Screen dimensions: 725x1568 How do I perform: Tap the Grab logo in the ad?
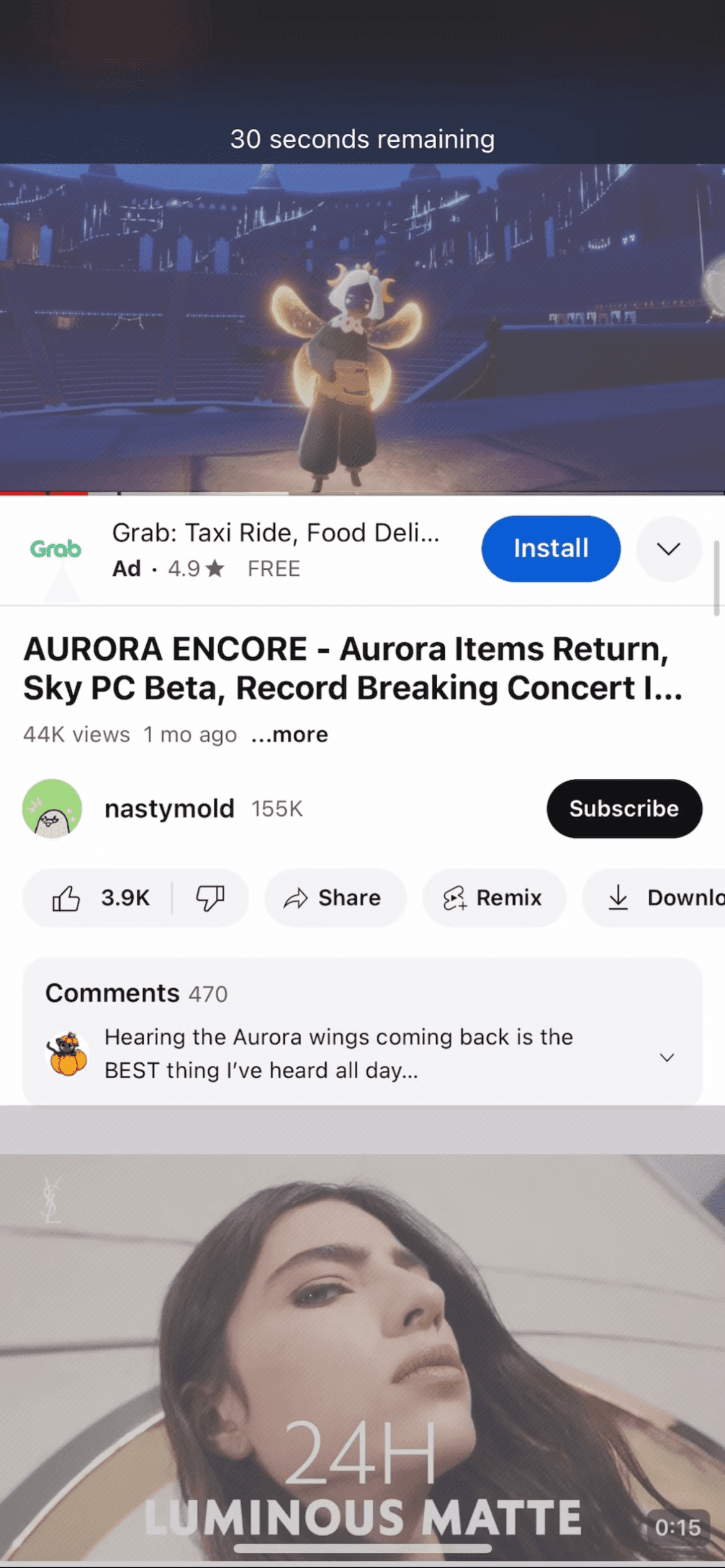click(56, 549)
